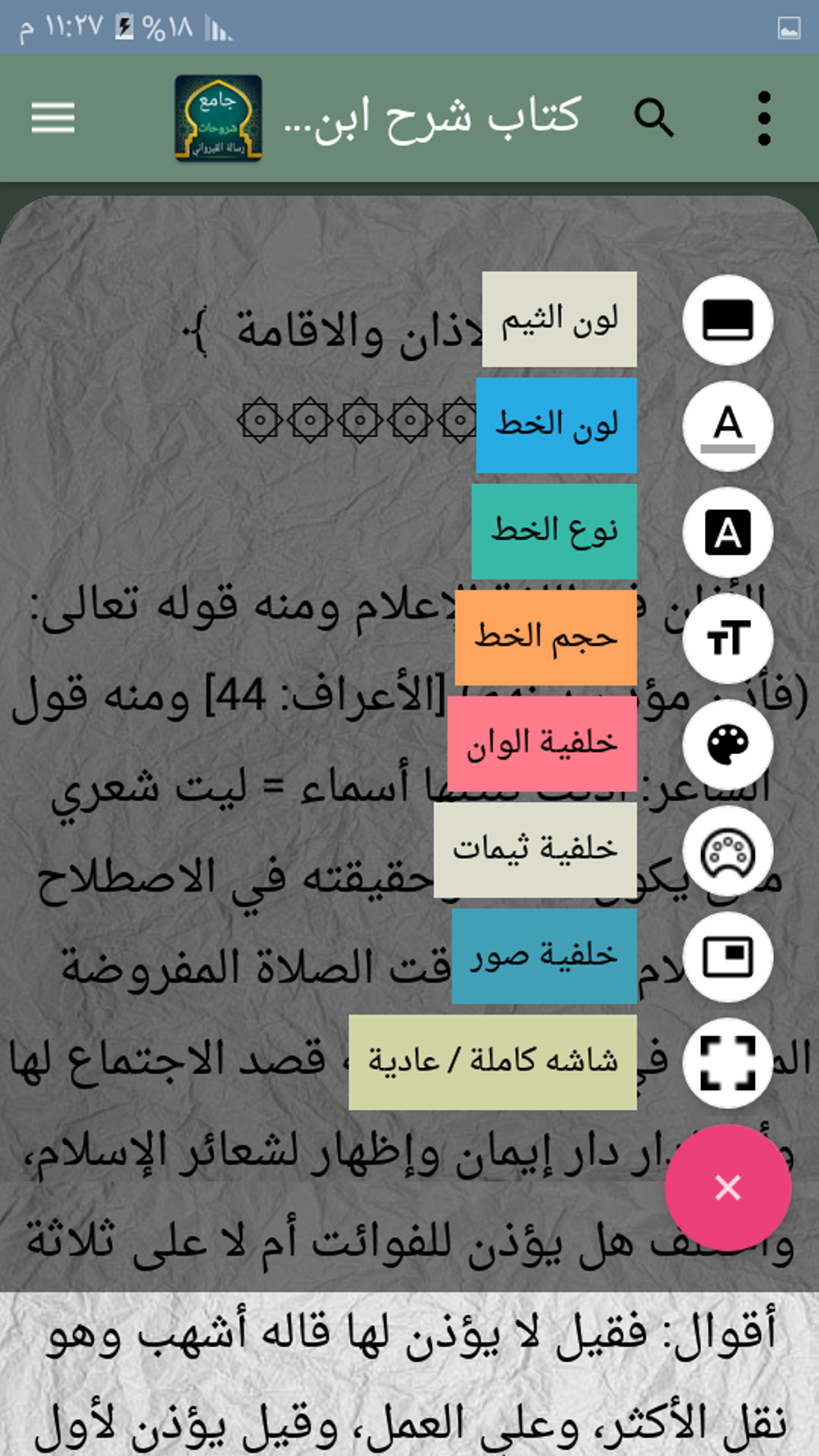Open the search icon in app bar
The height and width of the screenshot is (1456, 819).
[654, 118]
